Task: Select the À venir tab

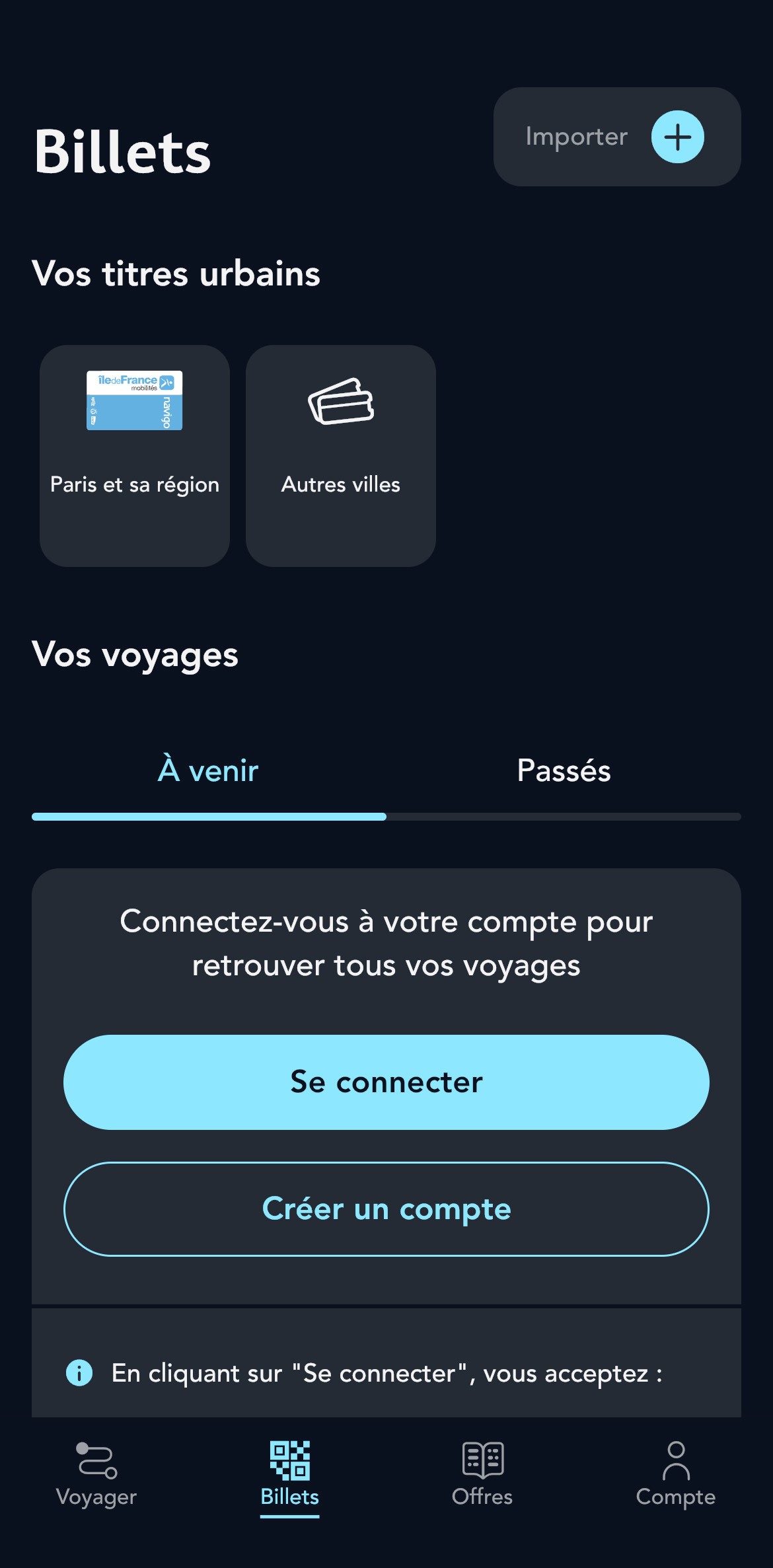Action: (x=208, y=770)
